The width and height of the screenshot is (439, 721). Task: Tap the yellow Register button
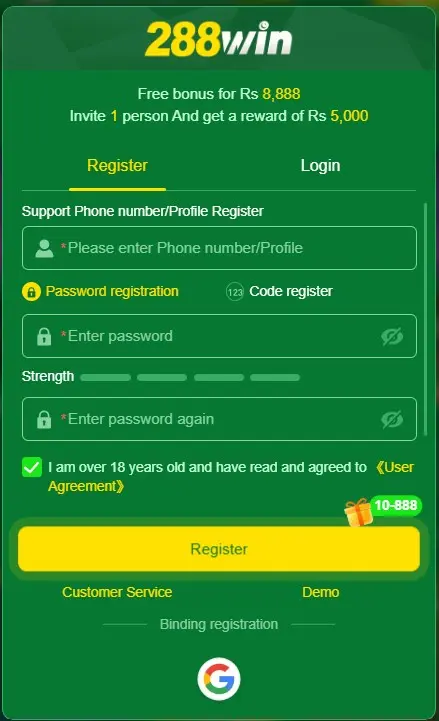tap(219, 549)
